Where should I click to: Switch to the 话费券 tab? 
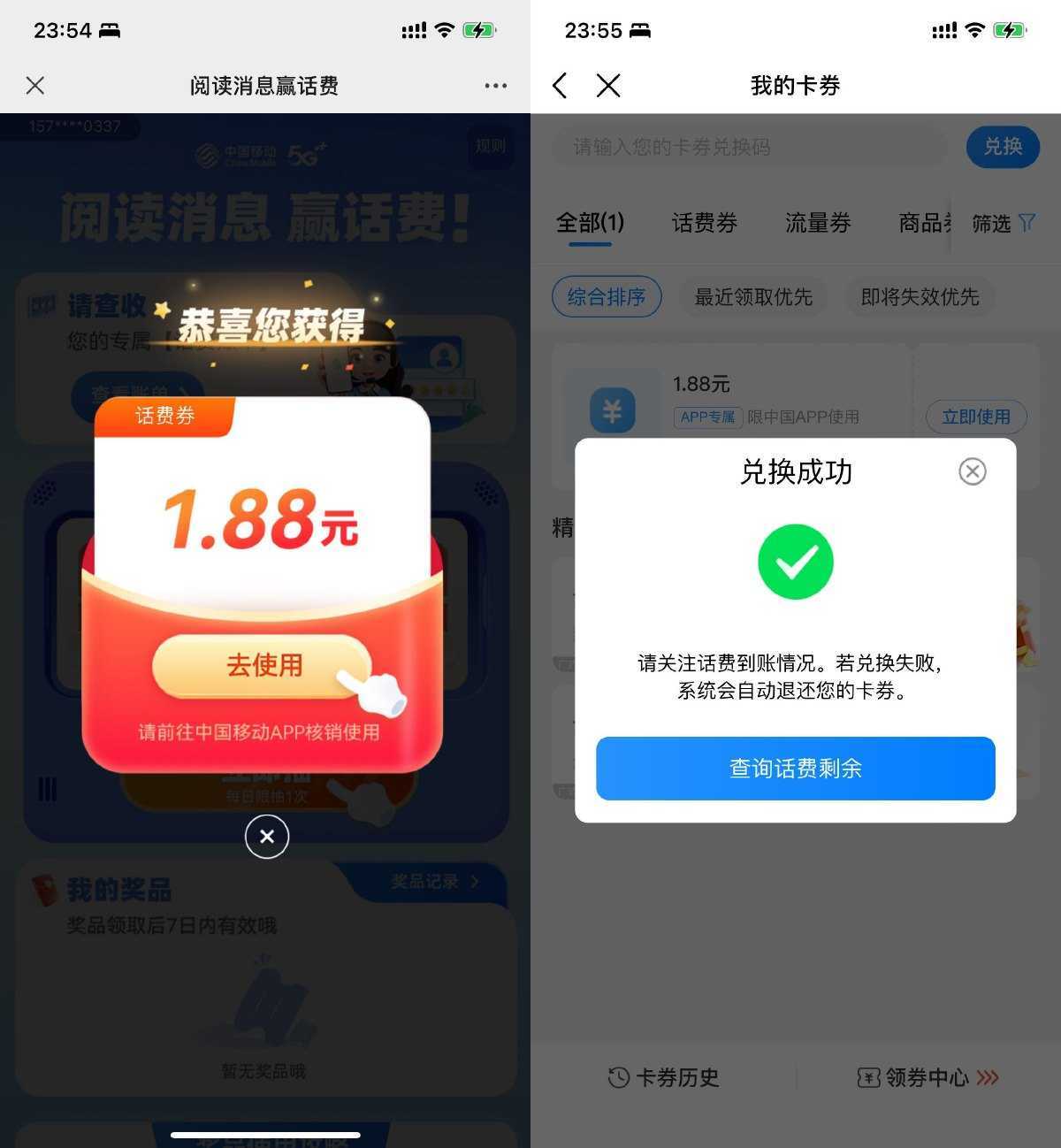(x=704, y=223)
